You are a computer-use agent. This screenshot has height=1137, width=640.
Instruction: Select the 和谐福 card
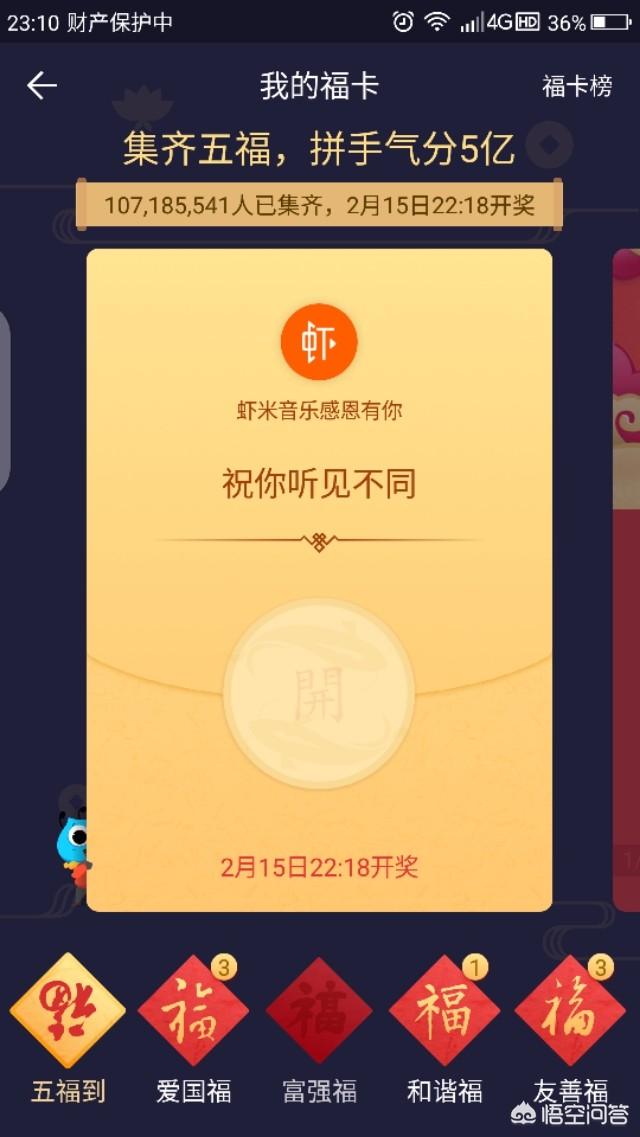(x=445, y=1012)
